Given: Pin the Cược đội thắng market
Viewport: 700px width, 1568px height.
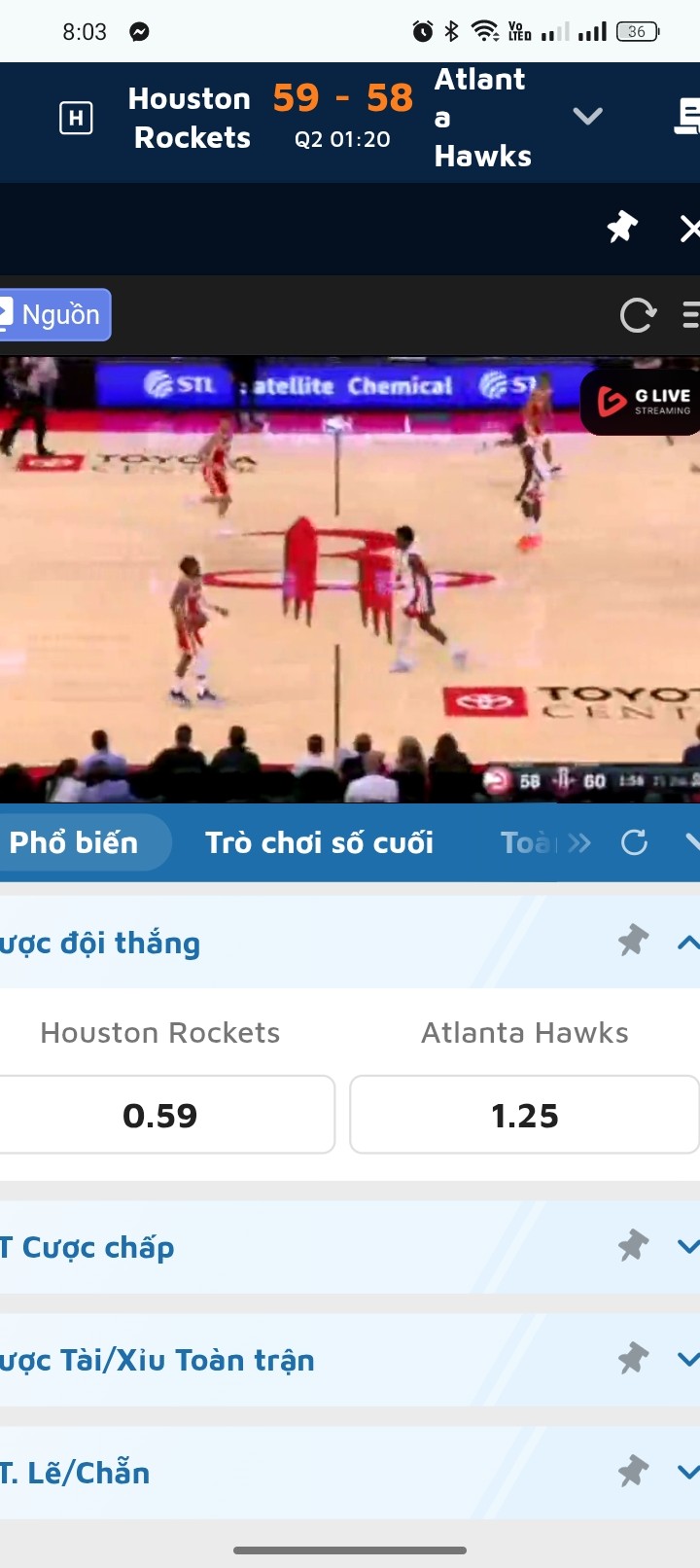Looking at the screenshot, I should pyautogui.click(x=633, y=941).
